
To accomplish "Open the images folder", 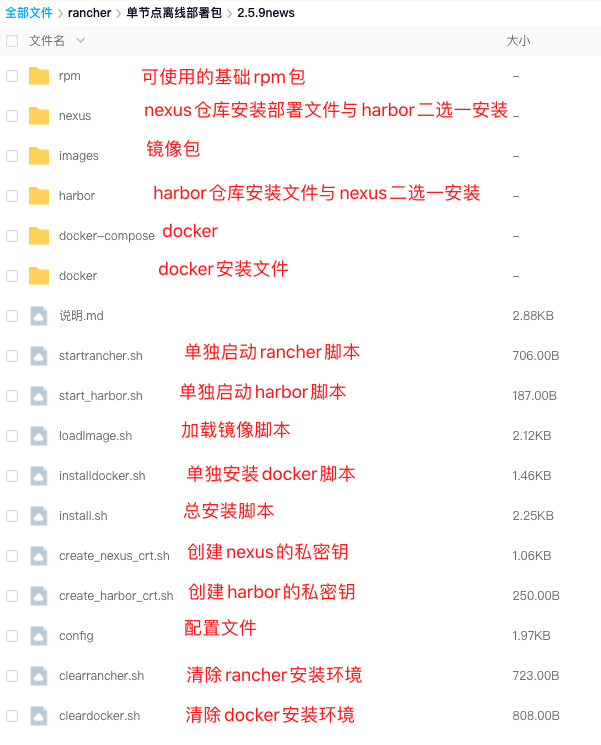I will point(78,156).
